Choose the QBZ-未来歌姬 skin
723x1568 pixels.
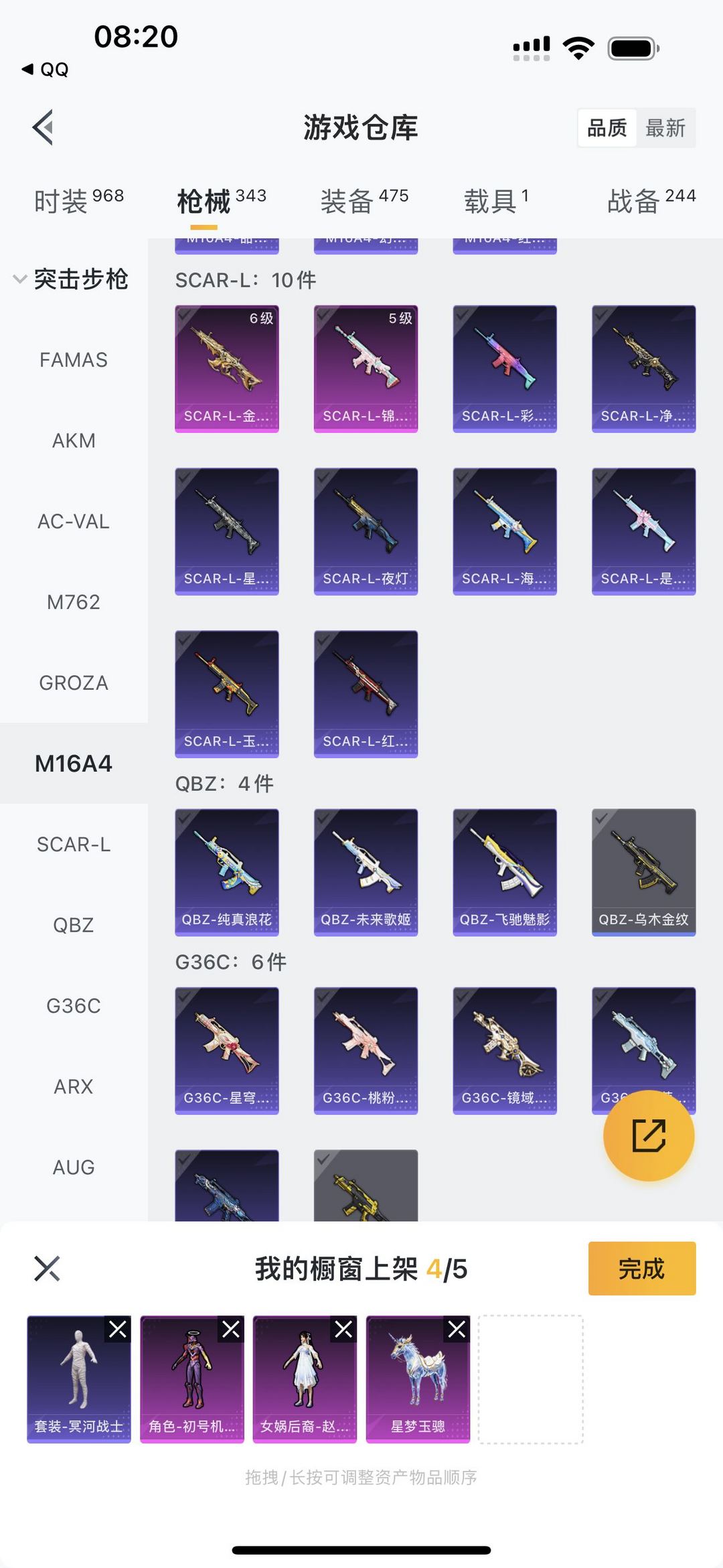coord(366,871)
